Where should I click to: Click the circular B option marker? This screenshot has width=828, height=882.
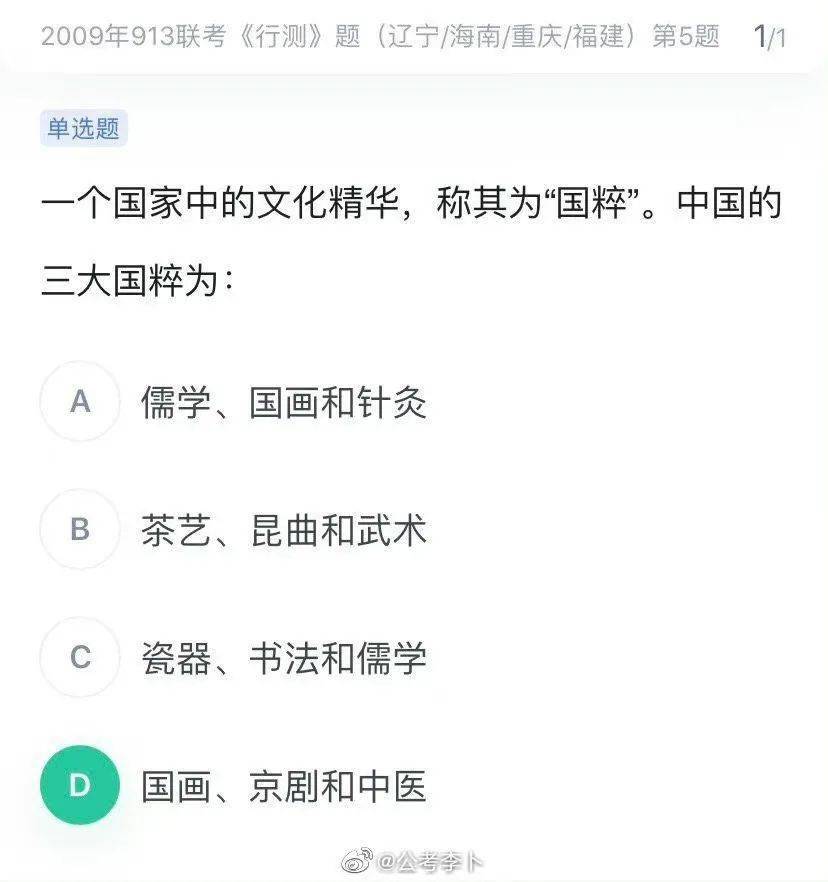tap(79, 531)
